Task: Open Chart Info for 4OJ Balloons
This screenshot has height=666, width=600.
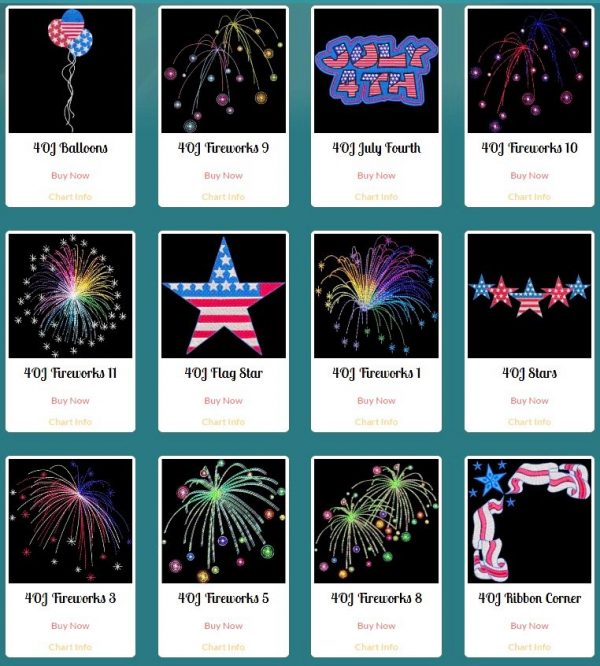Action: 70,197
